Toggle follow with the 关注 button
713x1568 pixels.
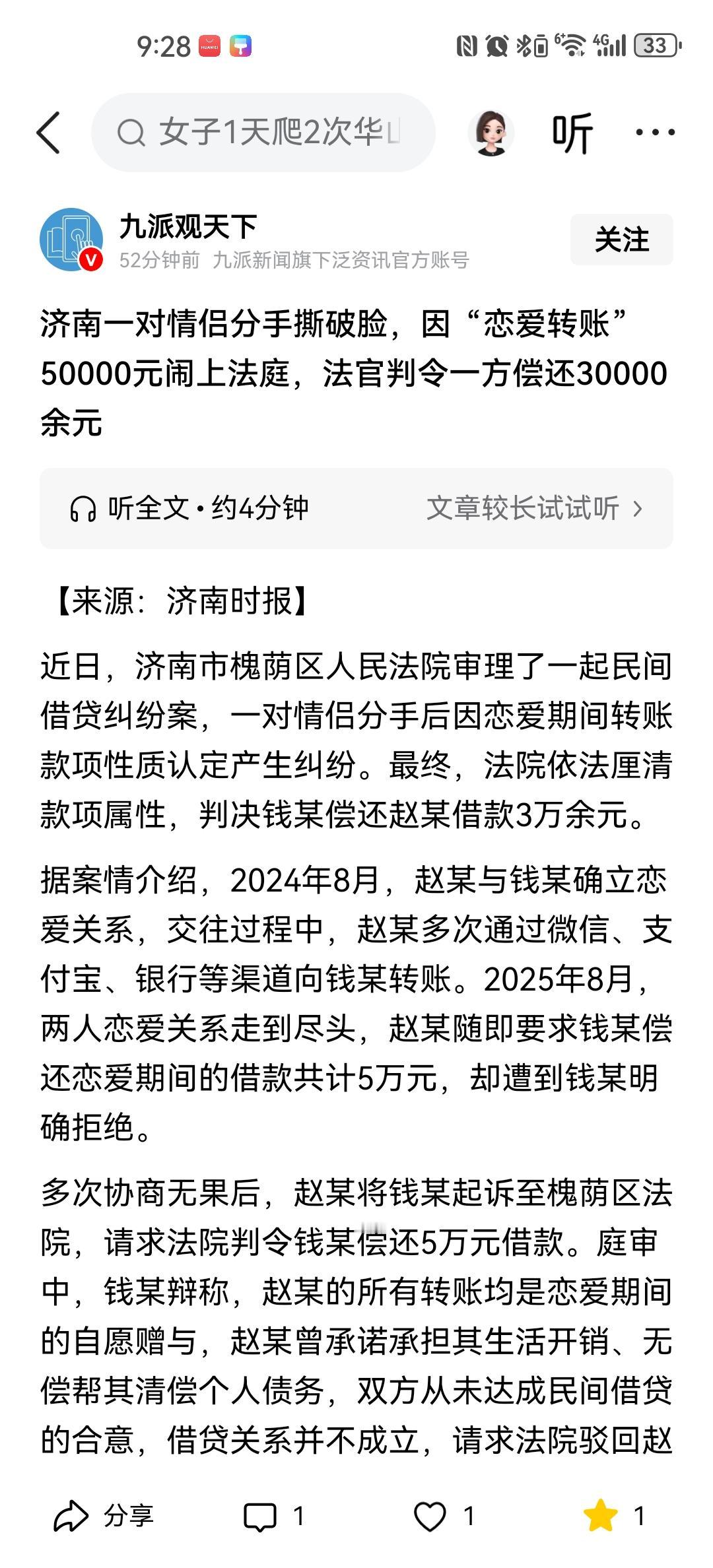[x=621, y=240]
